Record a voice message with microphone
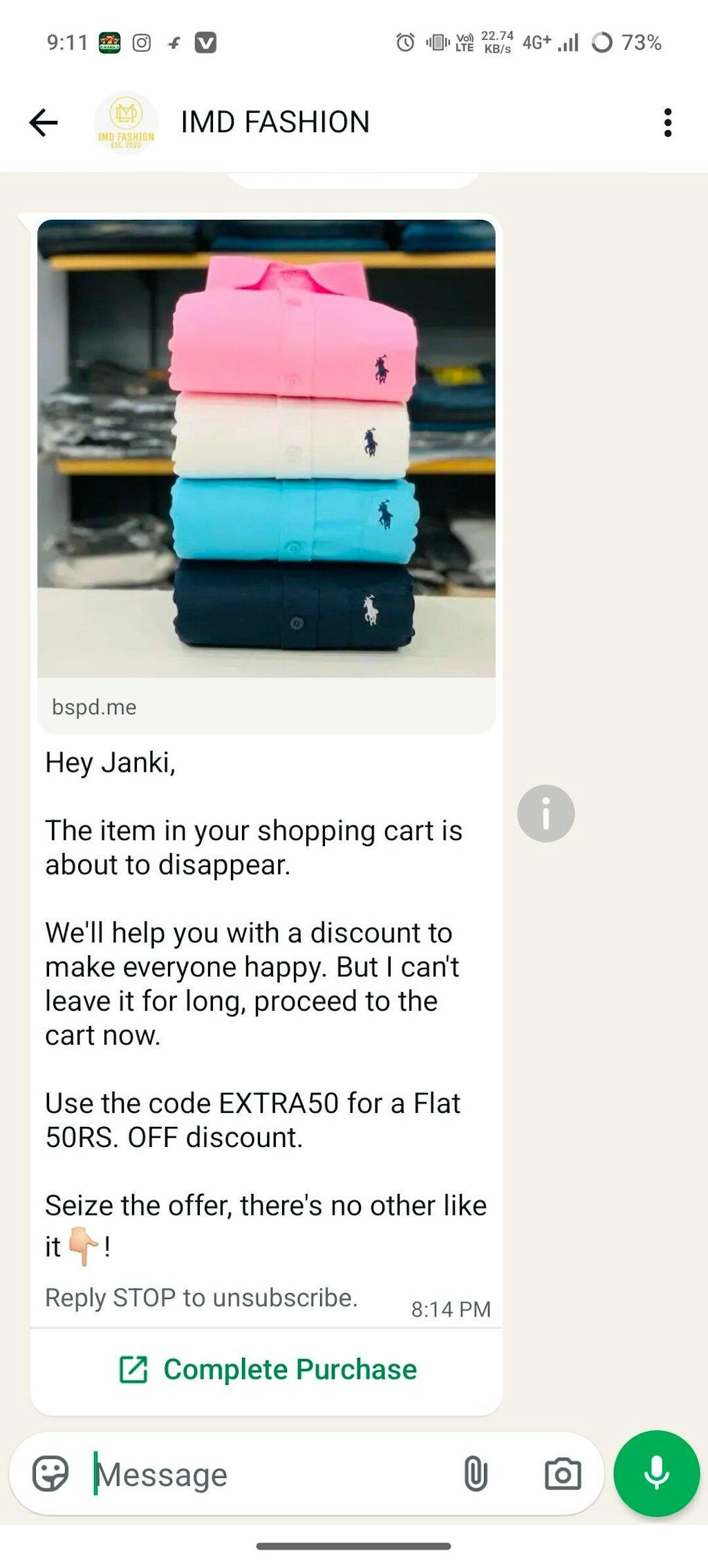This screenshot has width=708, height=1568. pyautogui.click(x=656, y=1473)
